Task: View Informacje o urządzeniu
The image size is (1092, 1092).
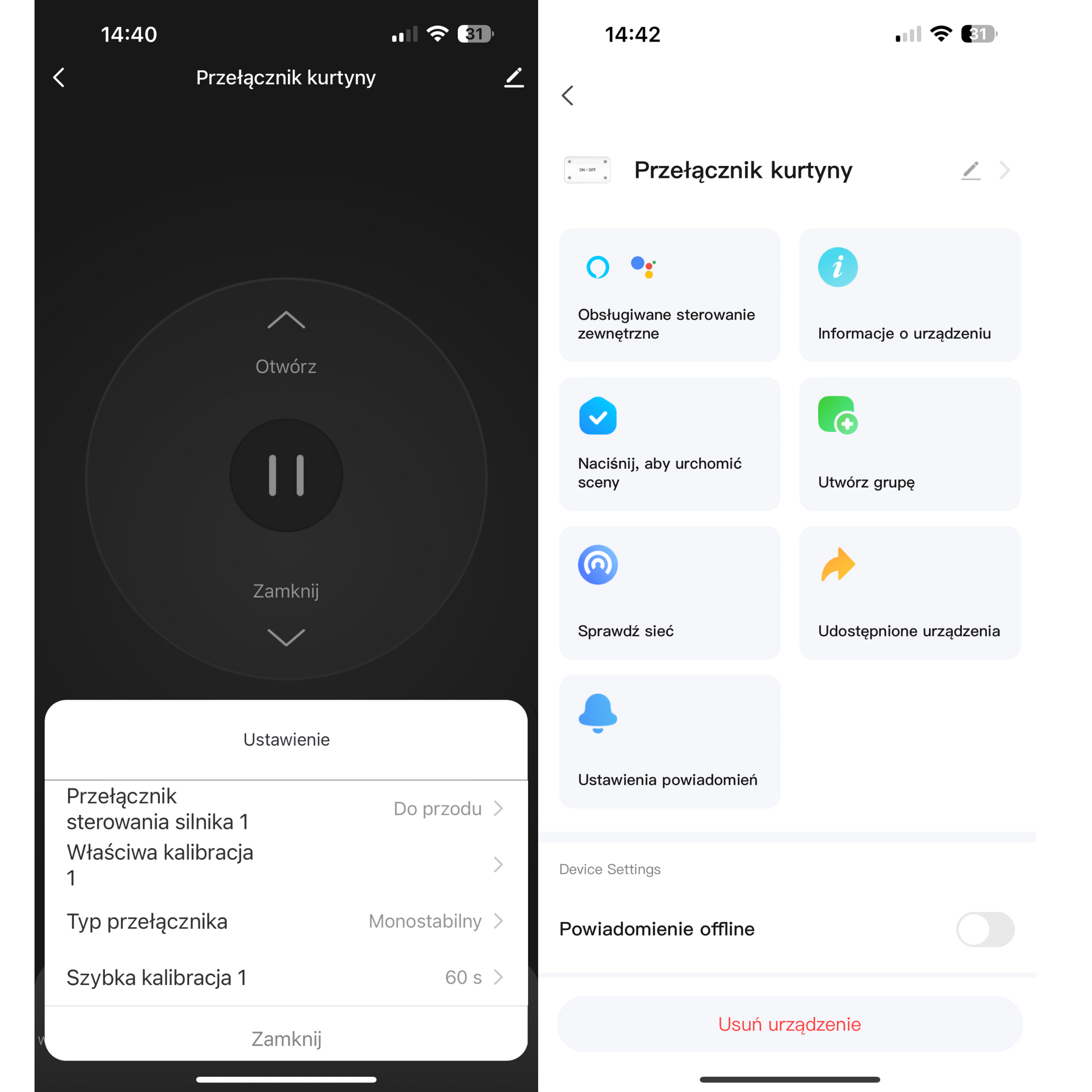Action: click(910, 295)
